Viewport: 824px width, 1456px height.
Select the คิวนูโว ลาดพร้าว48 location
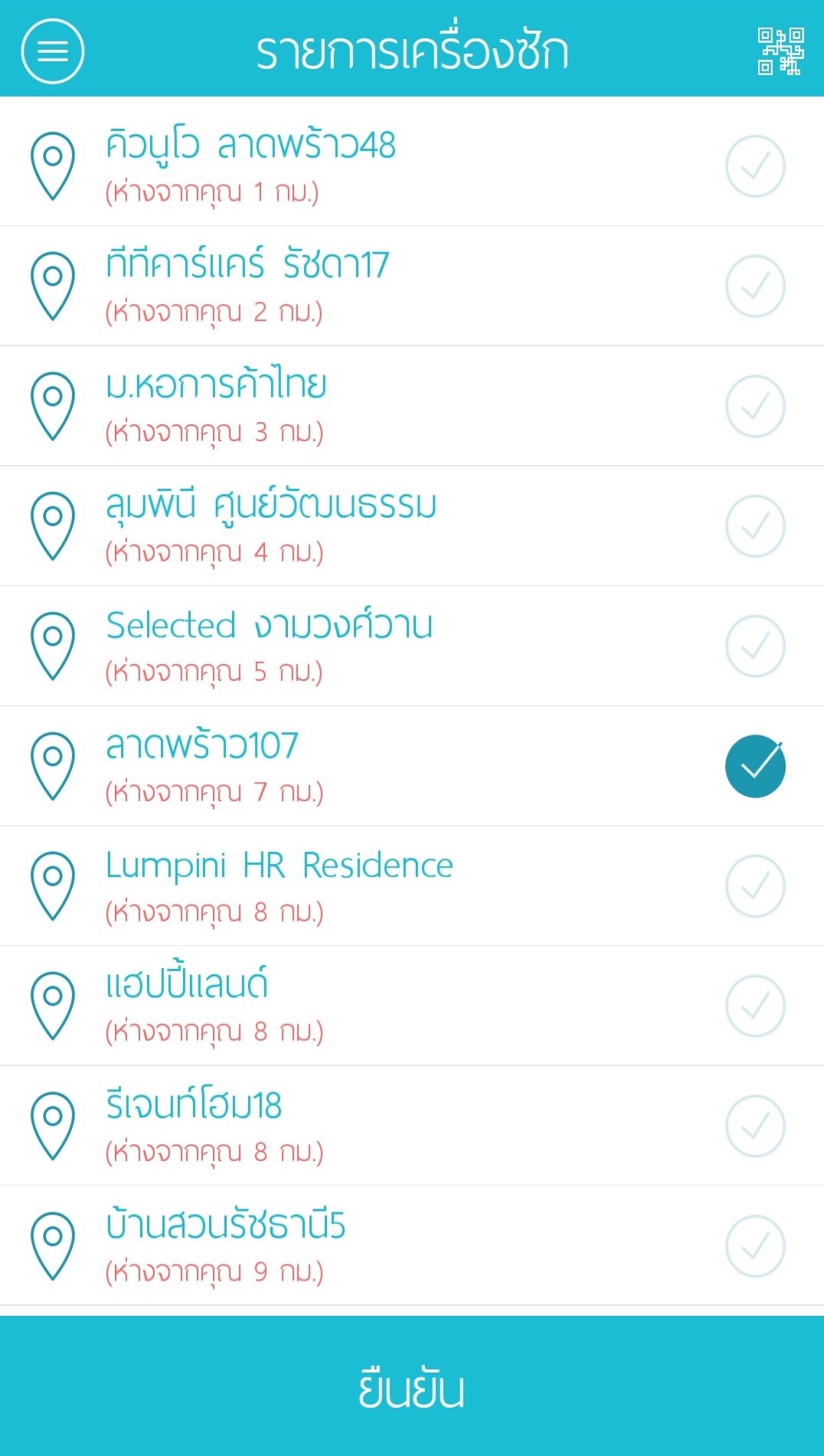click(412, 165)
